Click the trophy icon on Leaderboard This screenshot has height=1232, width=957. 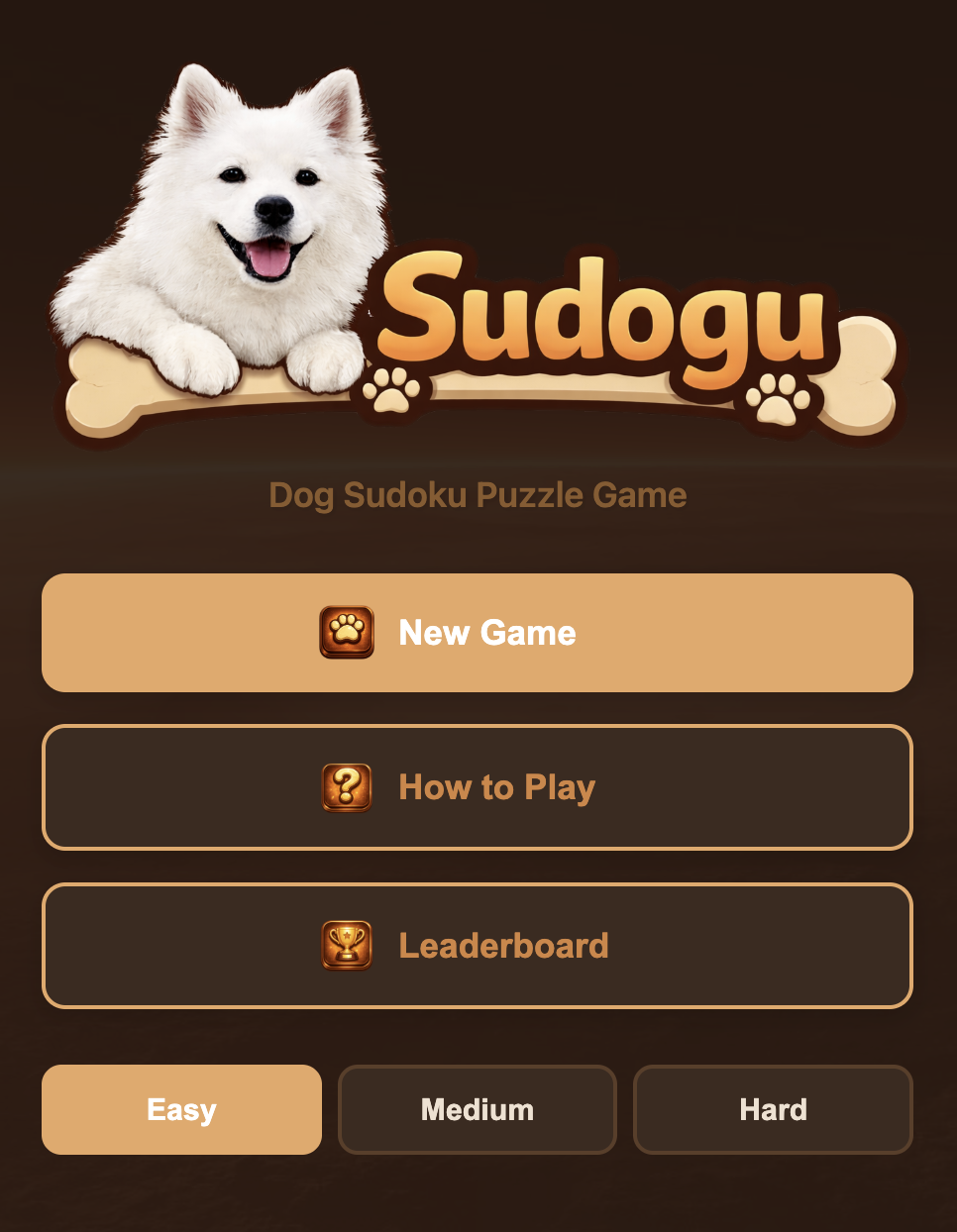[347, 945]
